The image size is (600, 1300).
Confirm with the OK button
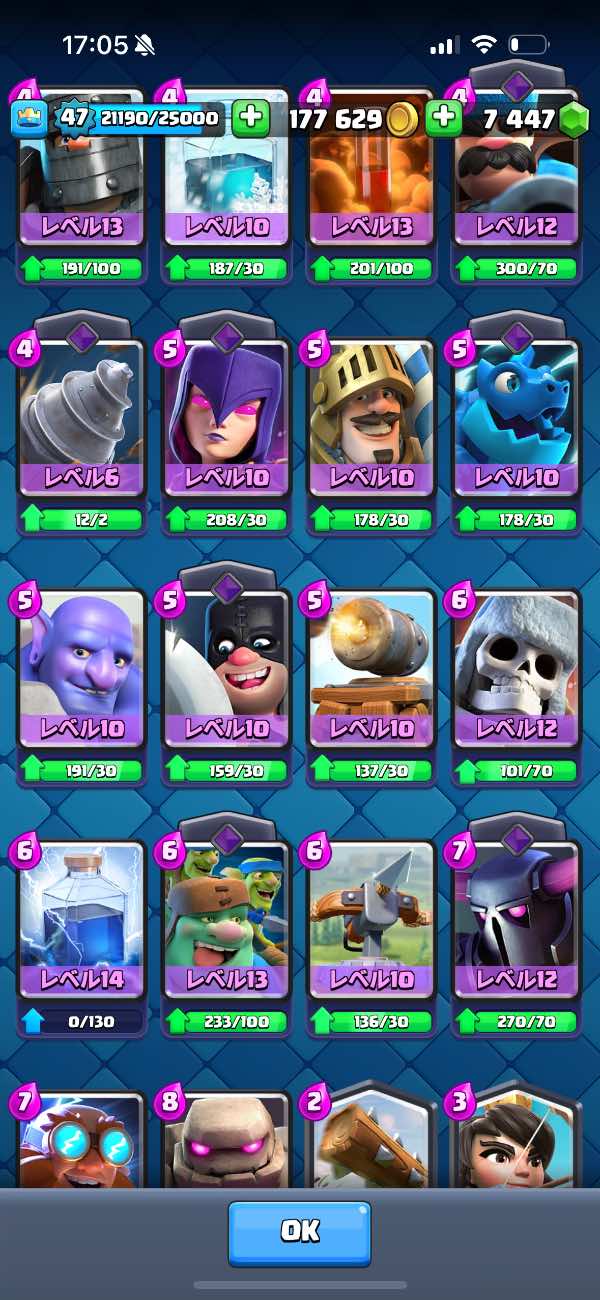coord(300,1233)
